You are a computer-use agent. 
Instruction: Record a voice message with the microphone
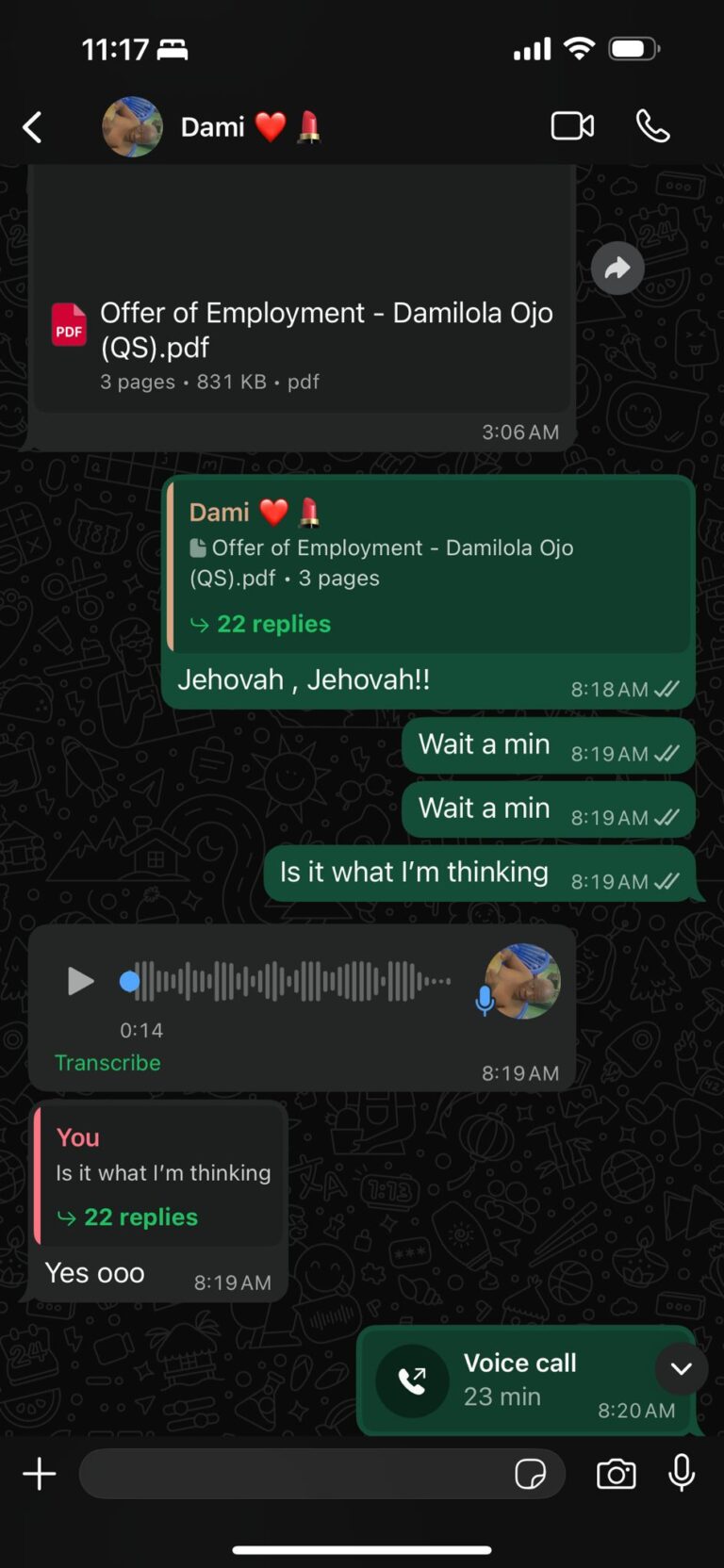(682, 1473)
